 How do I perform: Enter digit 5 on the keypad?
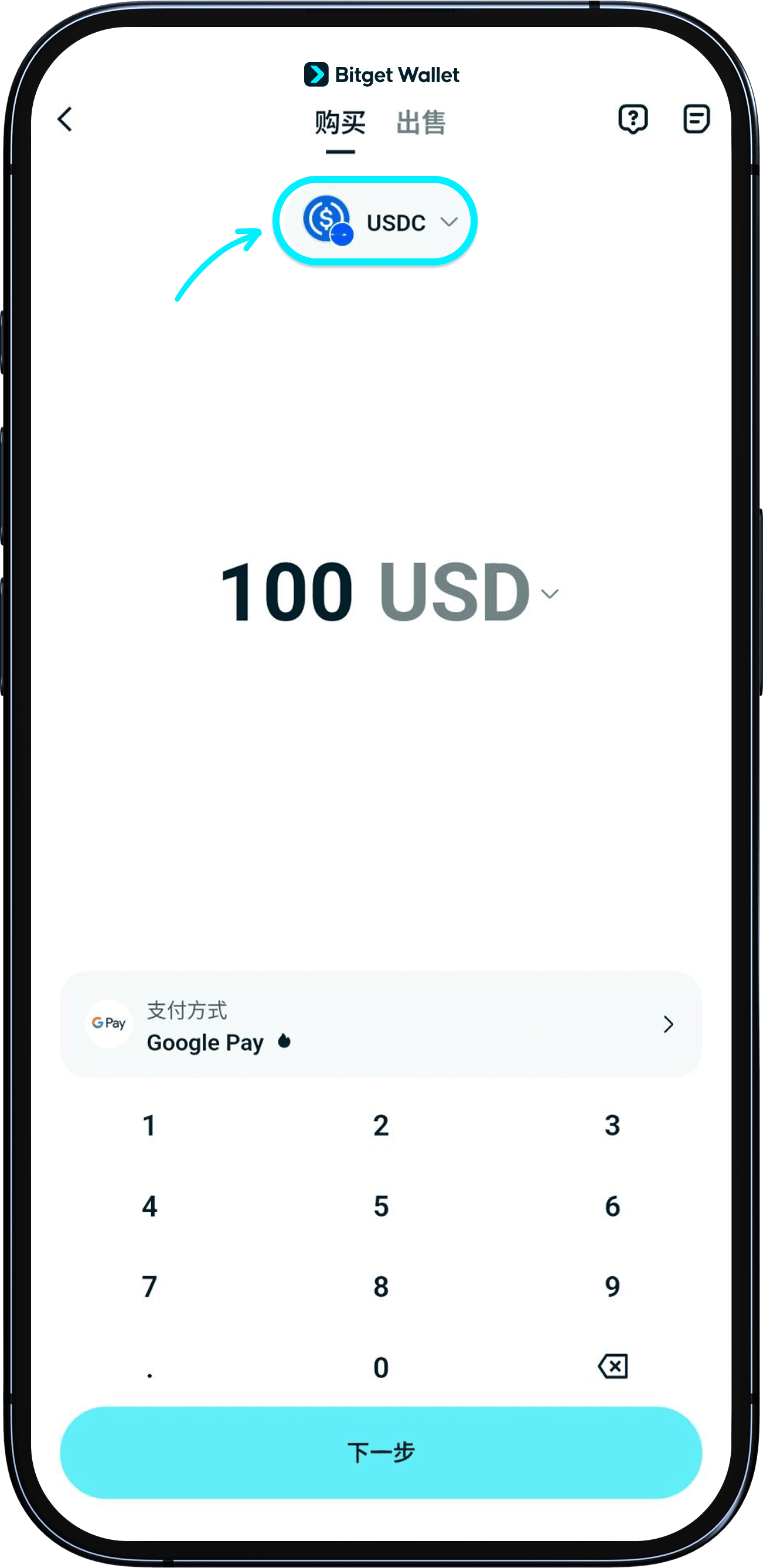(x=381, y=1206)
